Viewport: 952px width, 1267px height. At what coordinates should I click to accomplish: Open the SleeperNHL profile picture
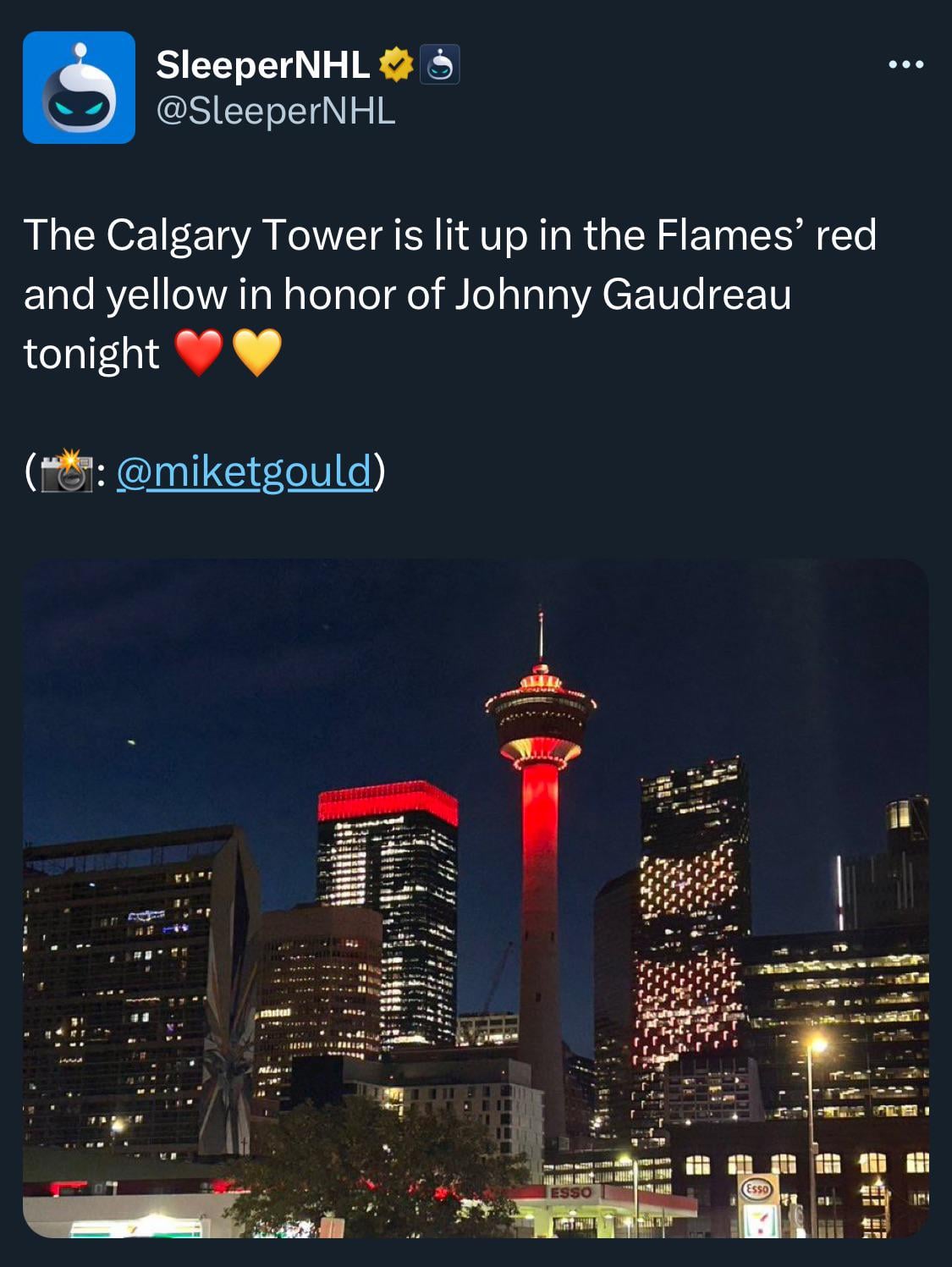79,88
